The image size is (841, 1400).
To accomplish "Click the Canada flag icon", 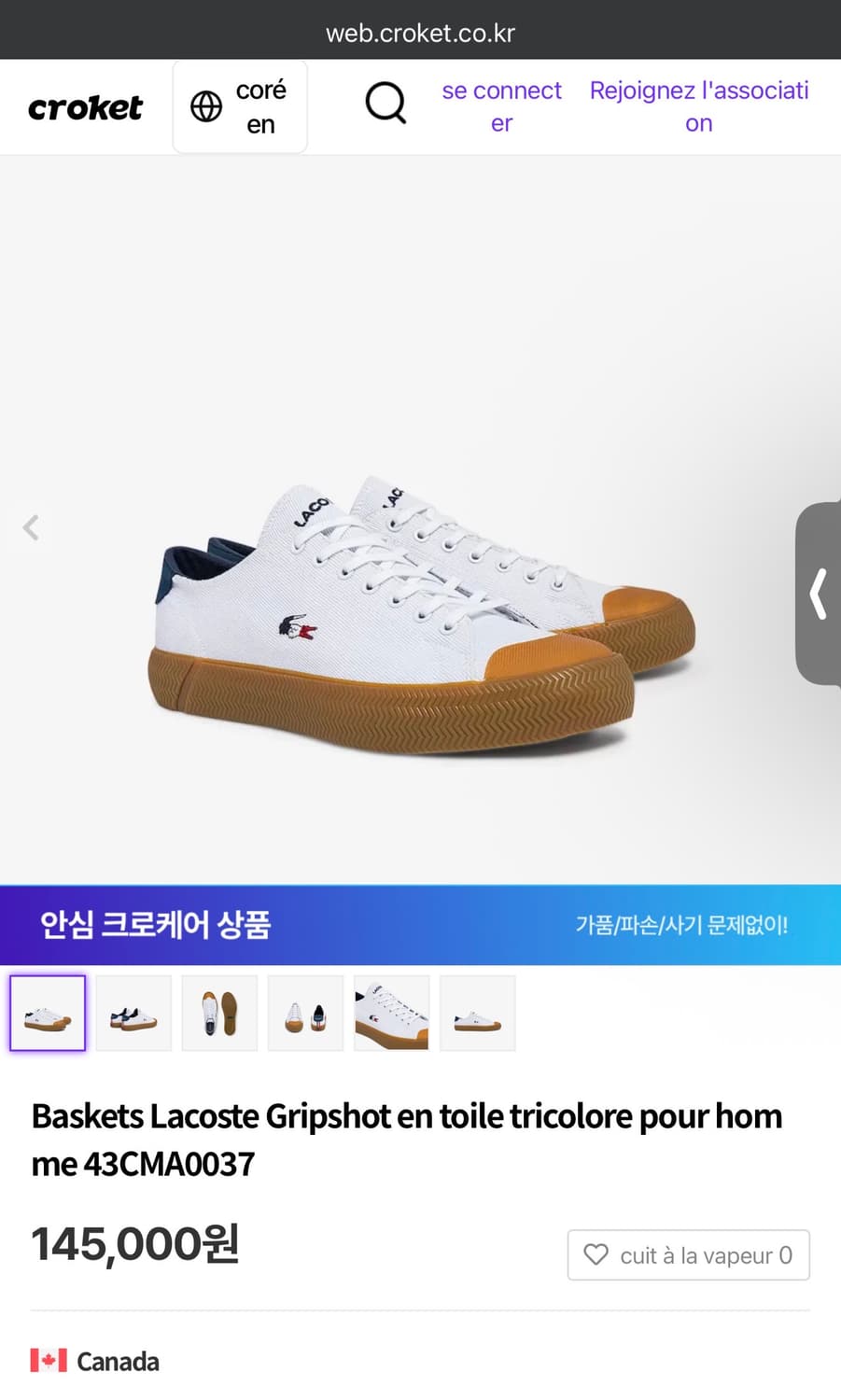I will [47, 1361].
